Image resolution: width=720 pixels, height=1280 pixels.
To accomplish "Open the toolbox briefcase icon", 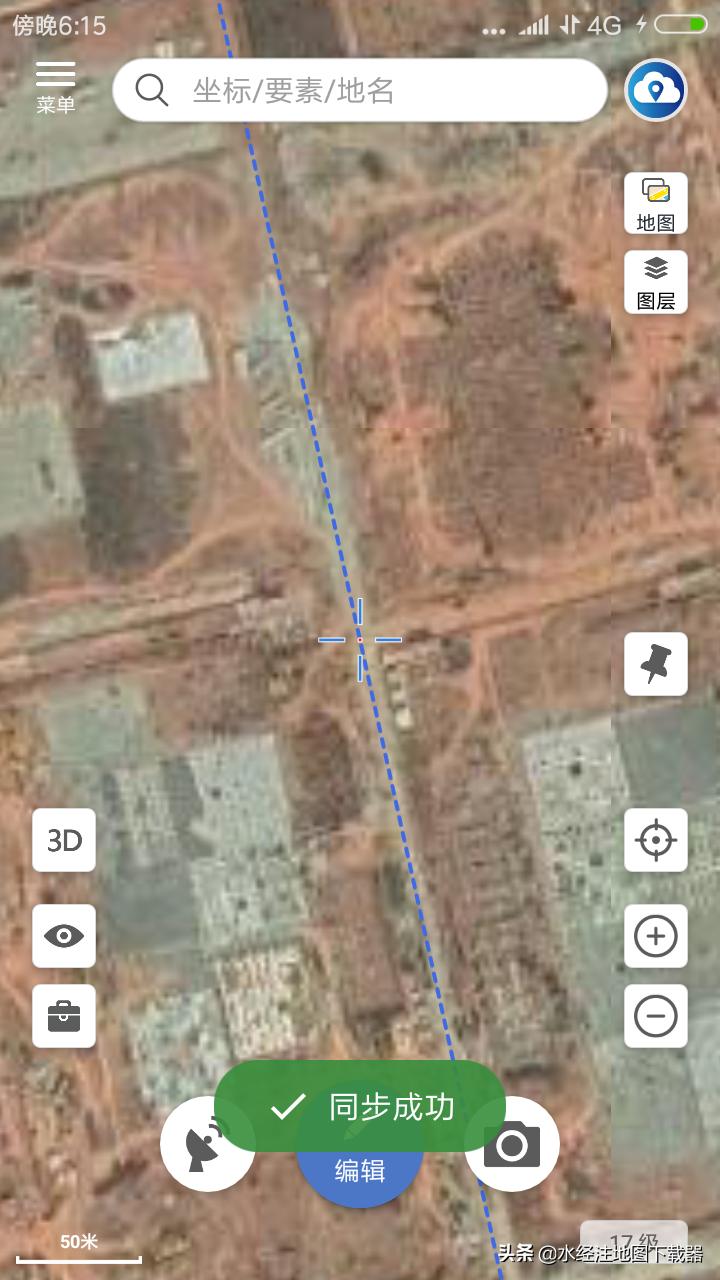I will click(64, 1016).
